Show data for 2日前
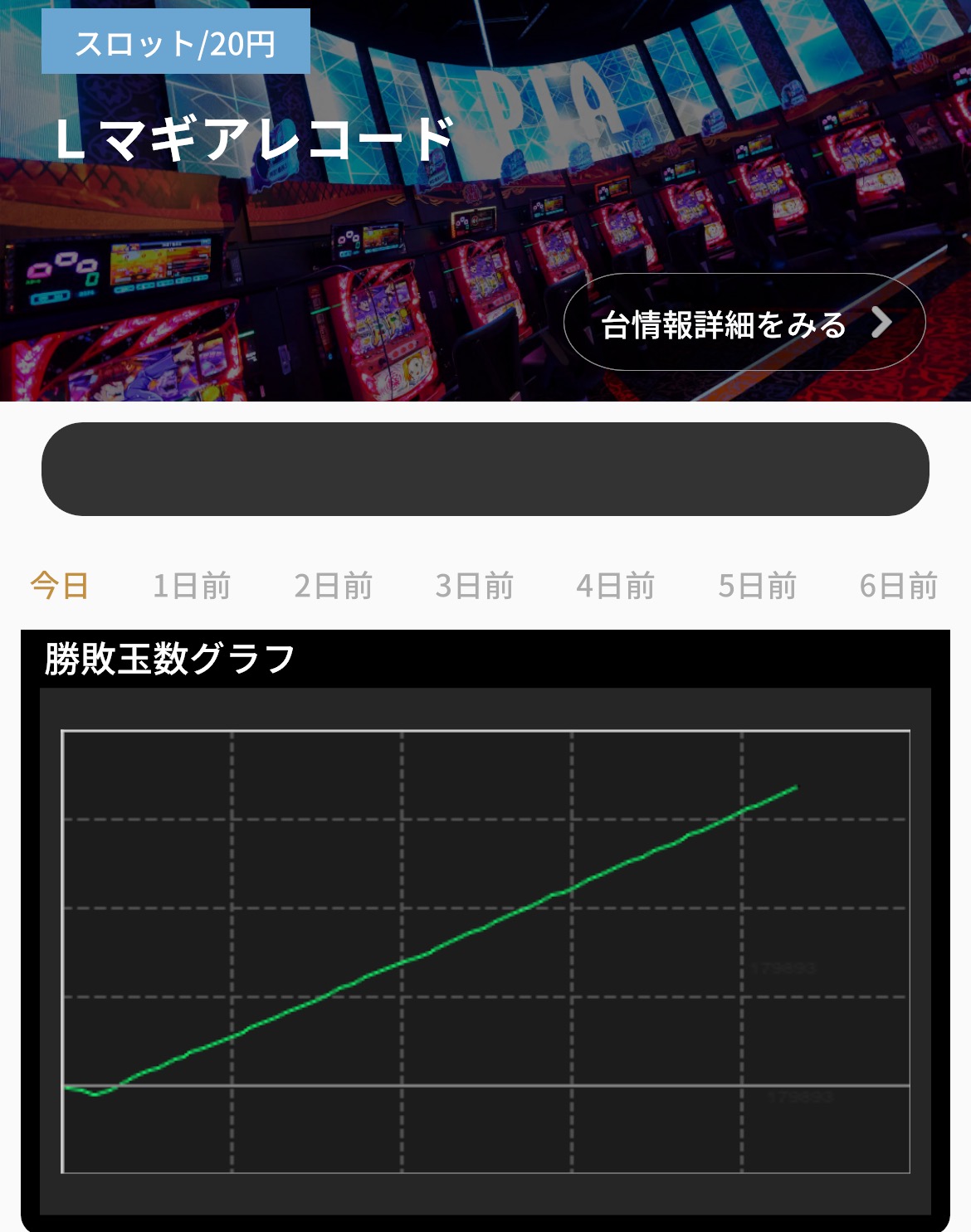 pyautogui.click(x=333, y=586)
